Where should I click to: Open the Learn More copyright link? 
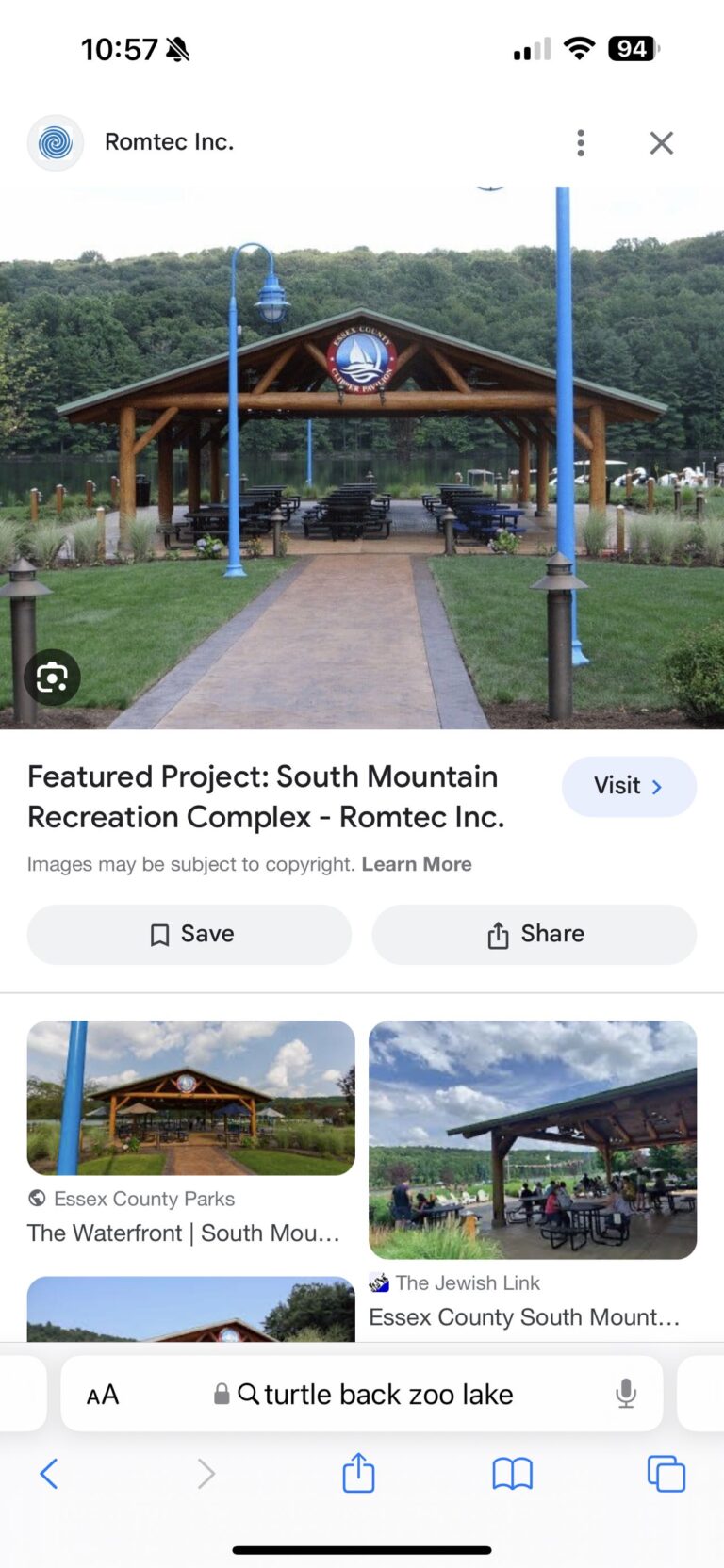pos(417,864)
